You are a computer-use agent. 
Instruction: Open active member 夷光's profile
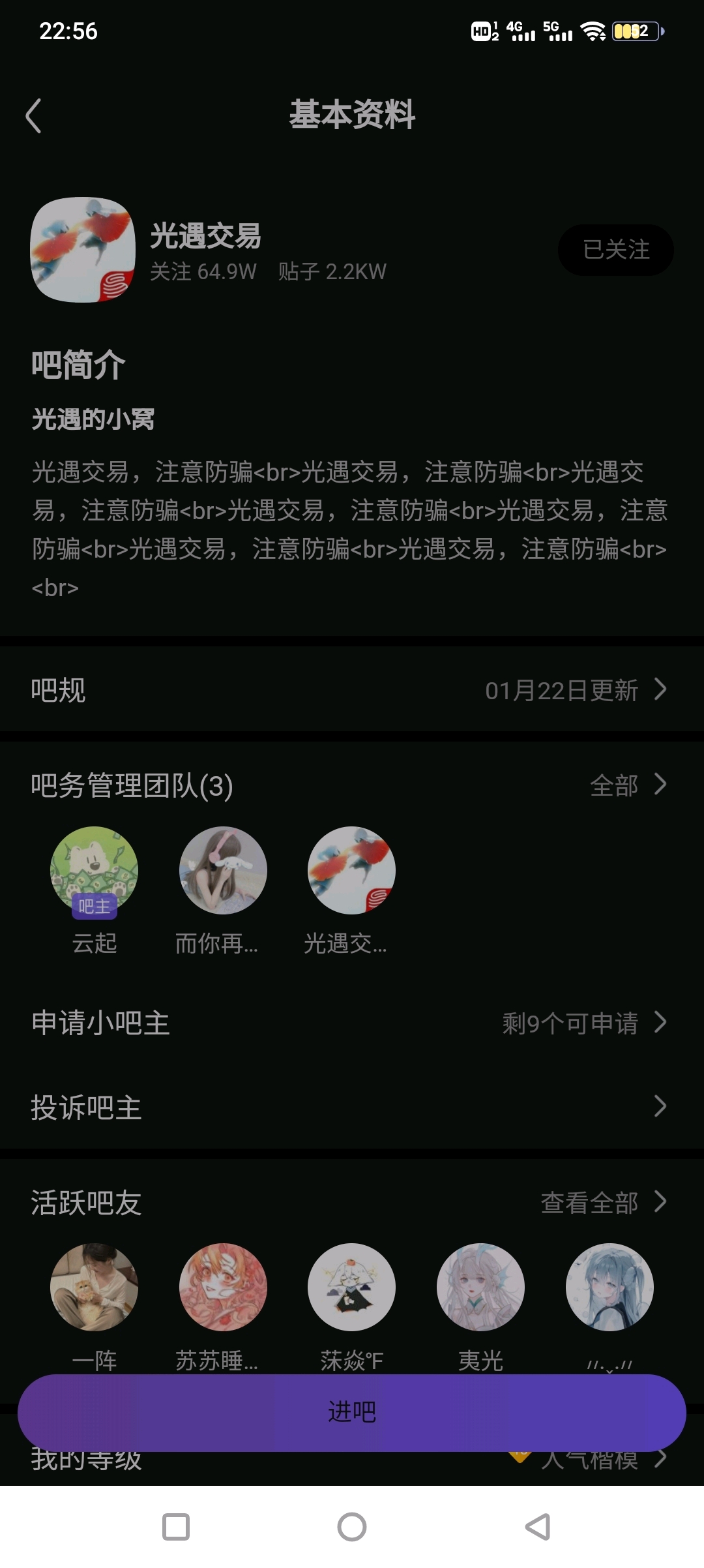coord(480,1288)
